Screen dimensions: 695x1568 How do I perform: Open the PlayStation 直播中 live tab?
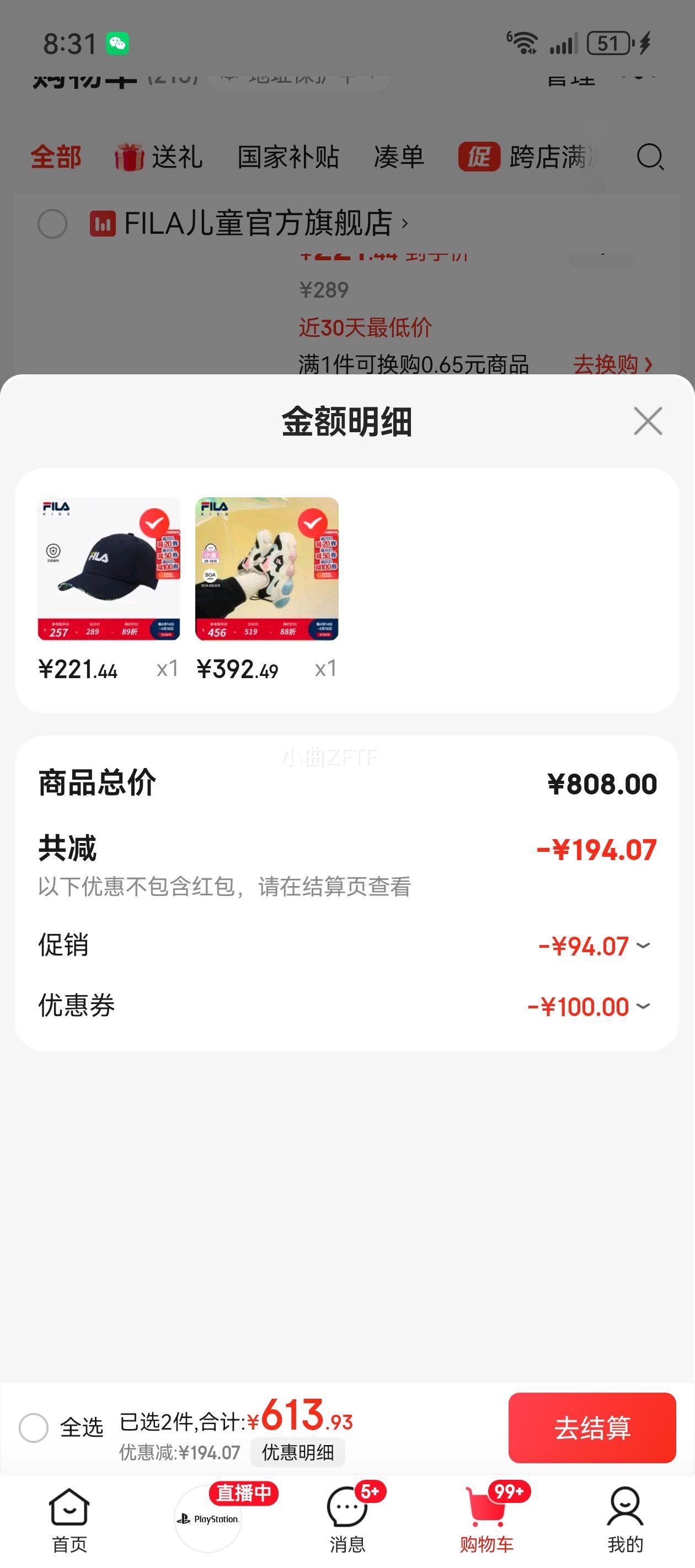209,1518
